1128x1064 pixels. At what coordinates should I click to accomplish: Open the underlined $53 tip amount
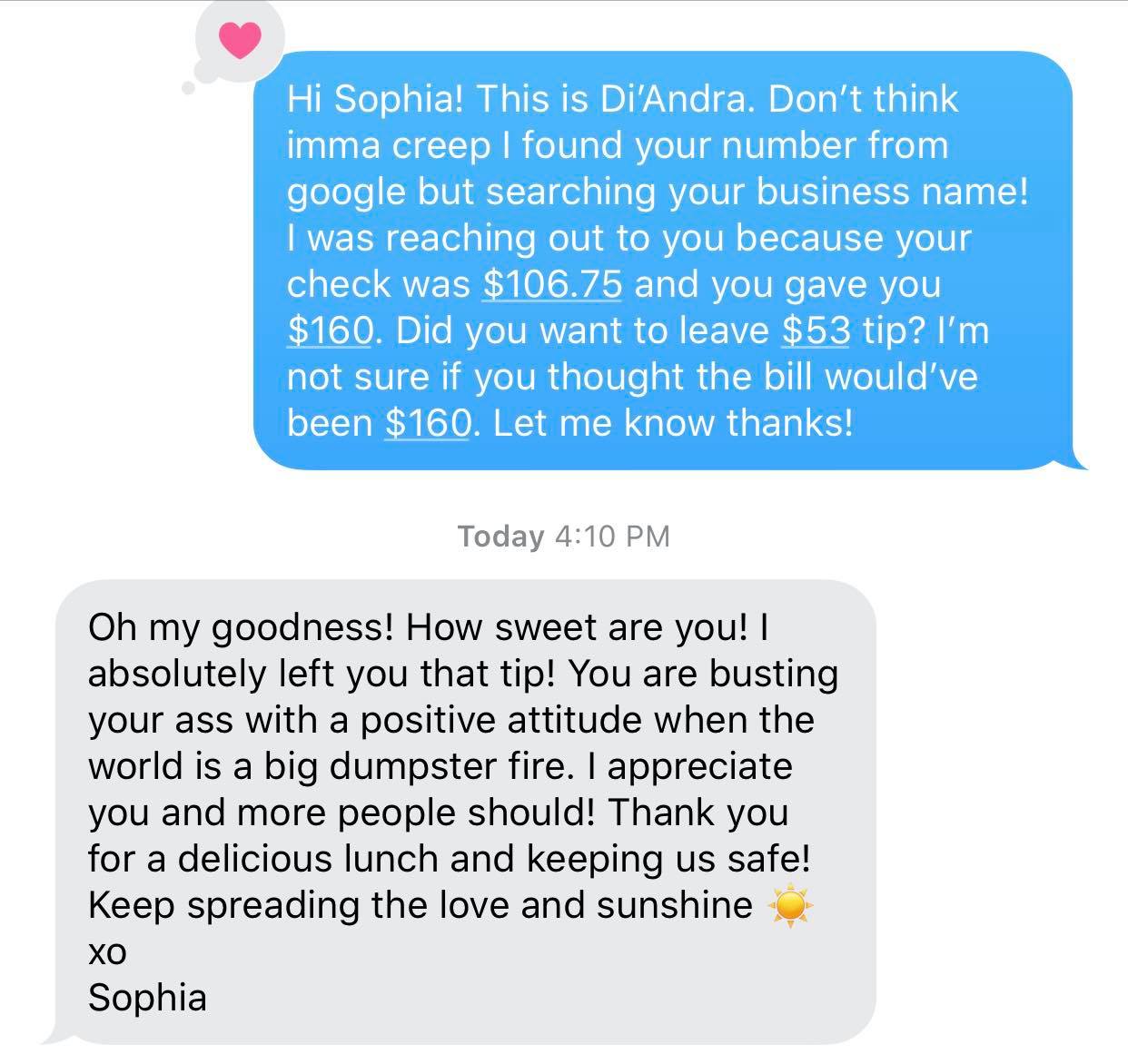click(x=815, y=330)
